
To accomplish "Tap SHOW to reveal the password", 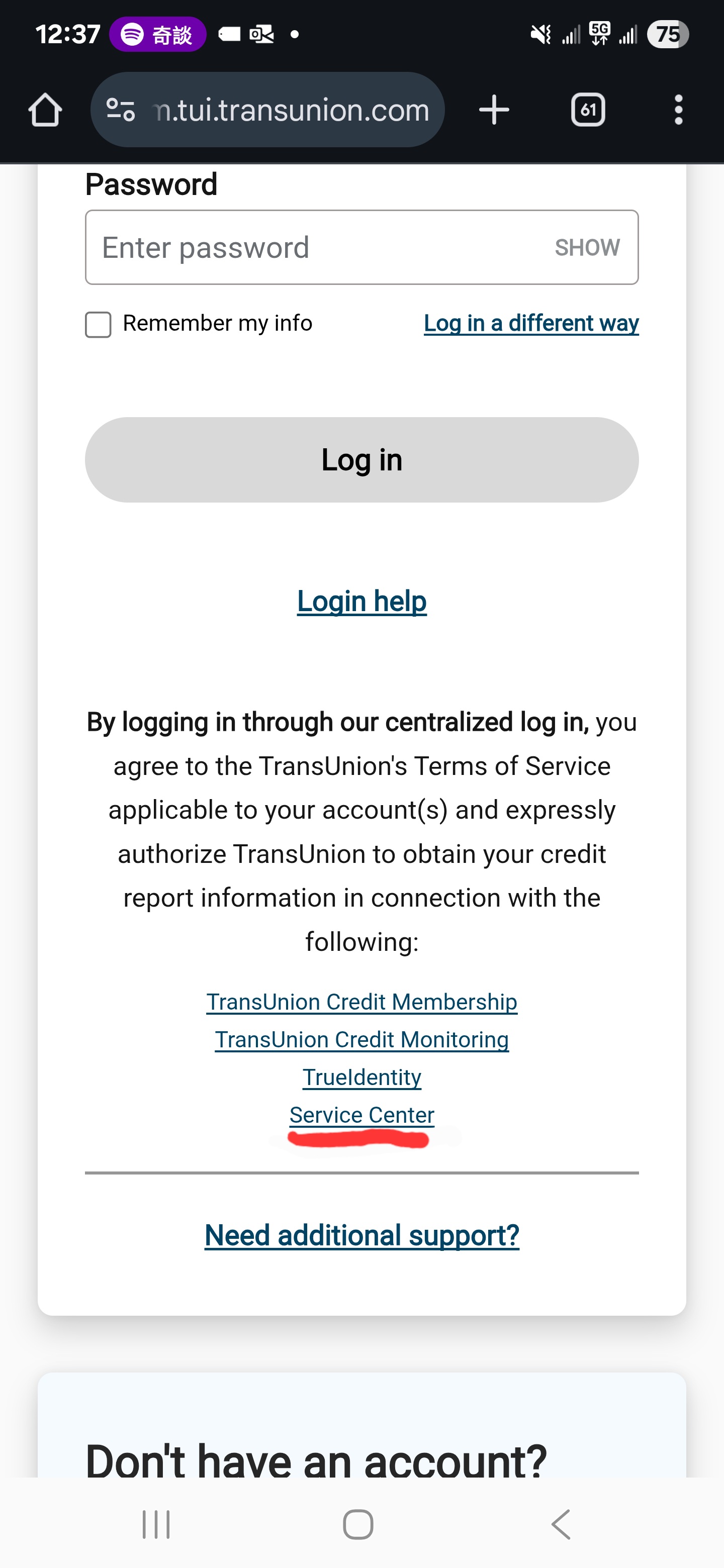I will click(587, 248).
